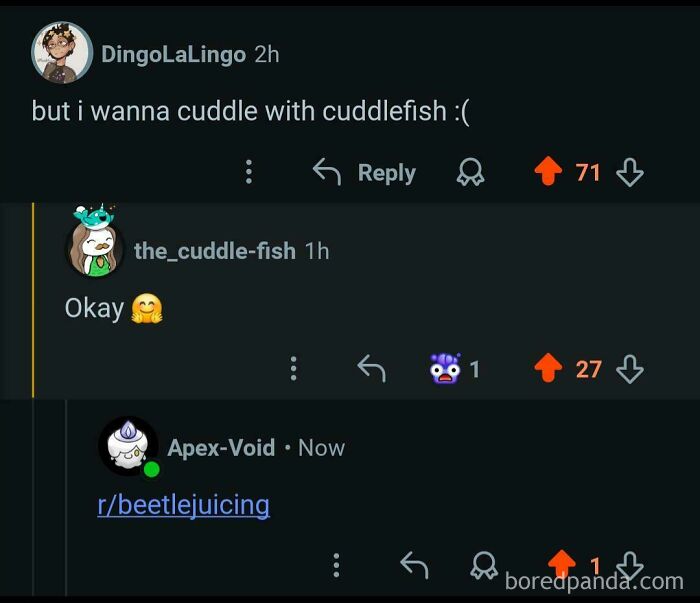View the award on the_cuddle-fish's comment
The height and width of the screenshot is (603, 700).
pos(446,369)
